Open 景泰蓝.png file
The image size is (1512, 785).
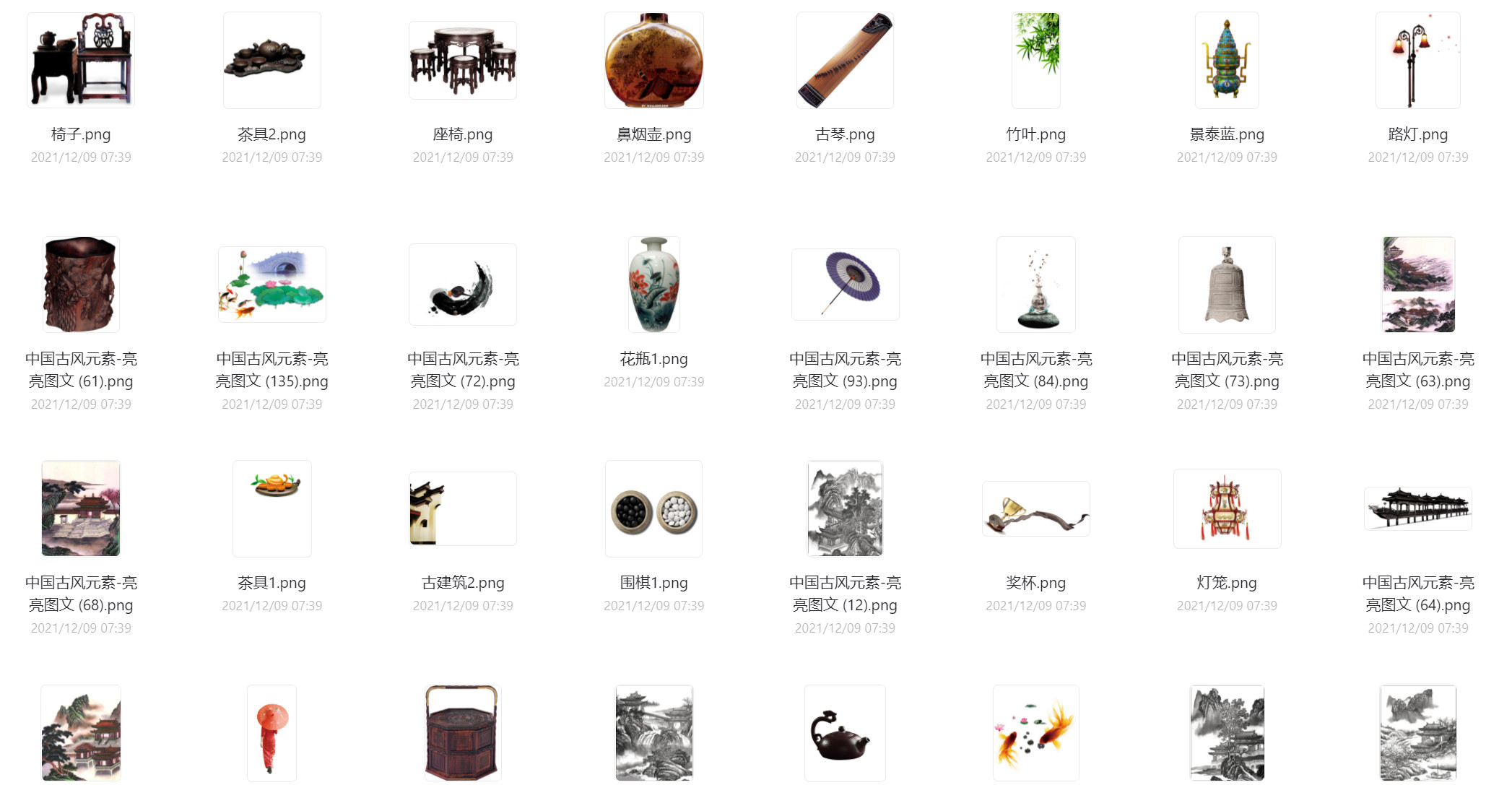pos(1227,61)
